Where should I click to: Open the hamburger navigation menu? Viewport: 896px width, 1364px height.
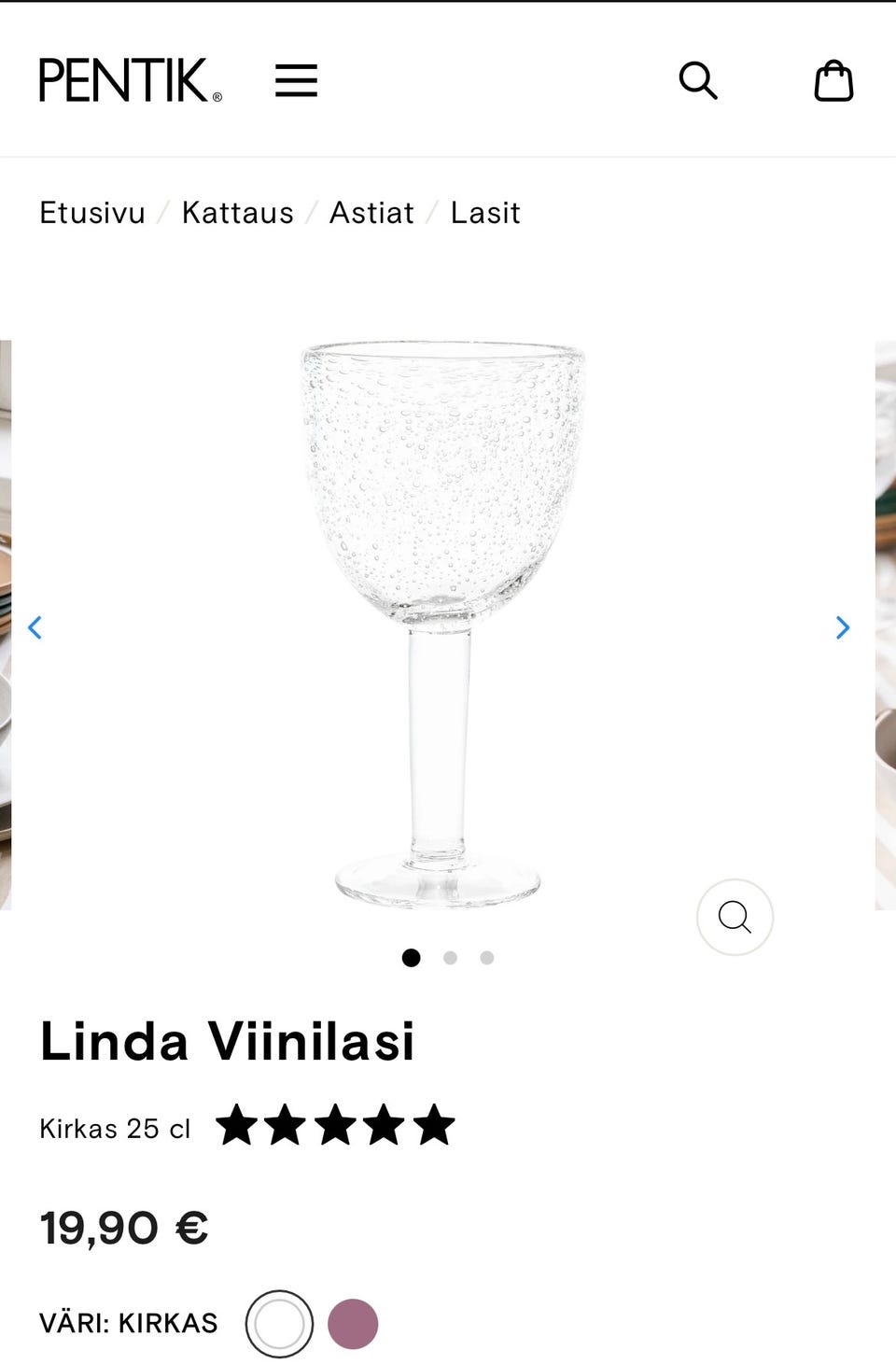coord(297,80)
